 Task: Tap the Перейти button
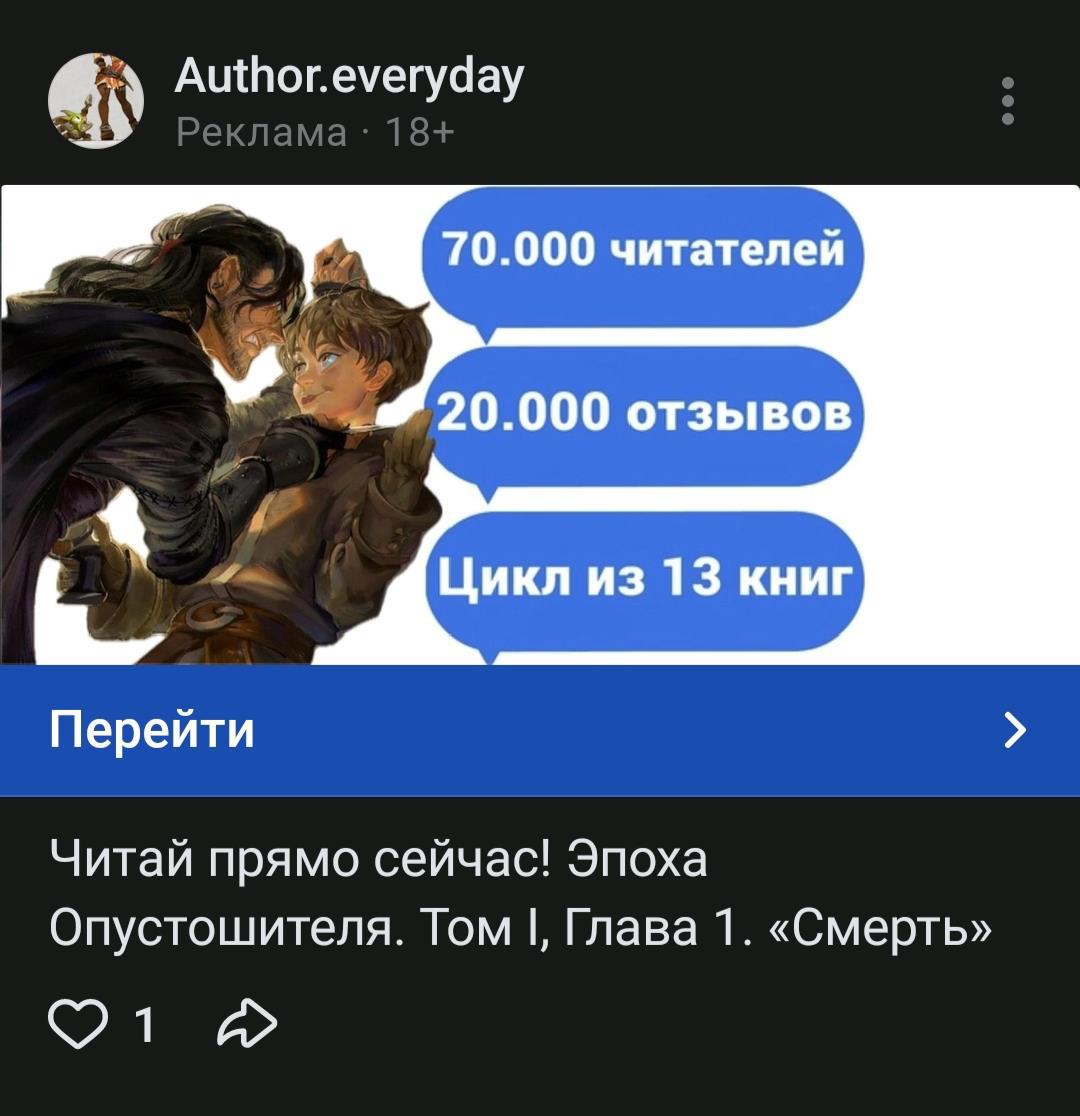(539, 730)
